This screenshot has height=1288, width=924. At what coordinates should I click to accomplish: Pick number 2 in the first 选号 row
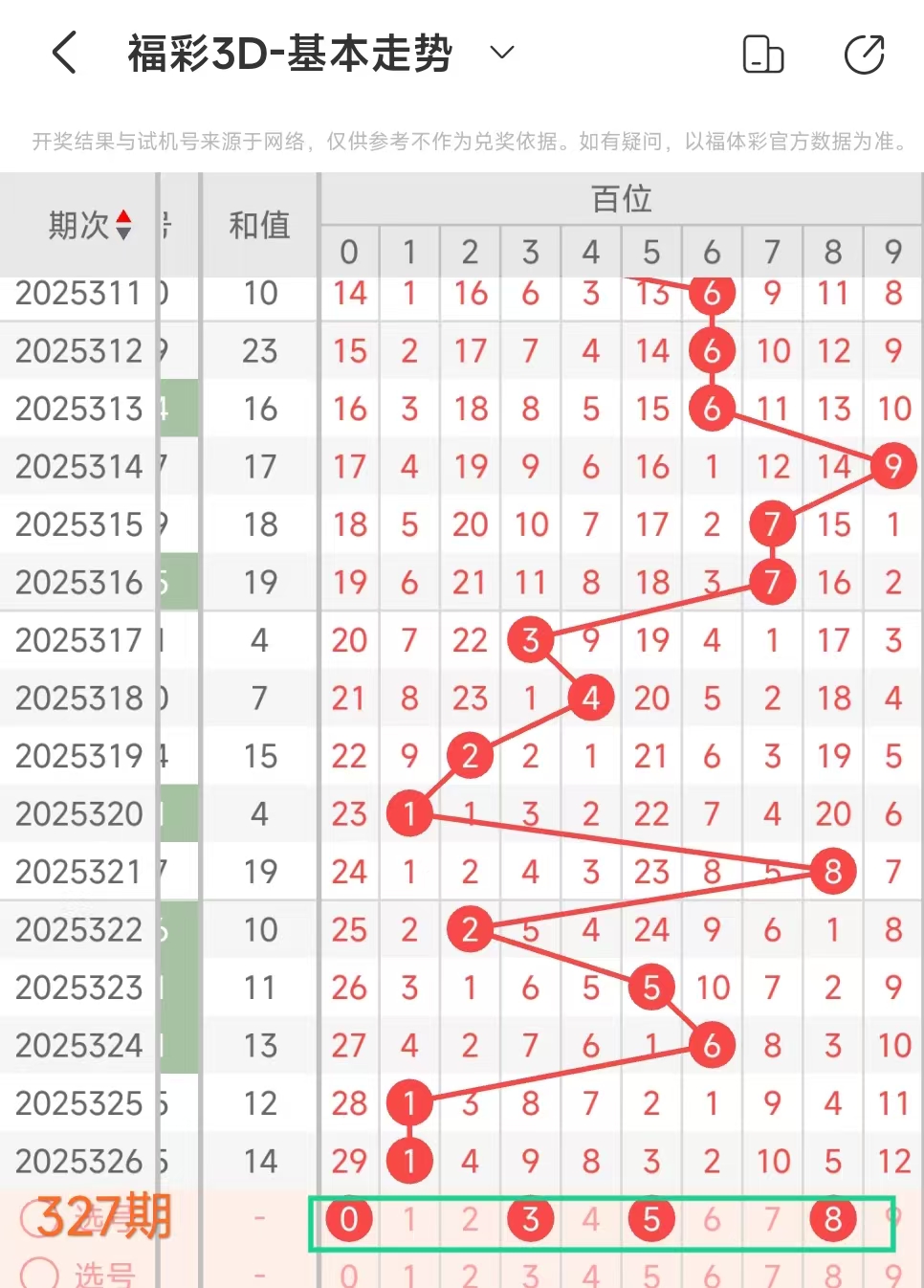tap(470, 1219)
